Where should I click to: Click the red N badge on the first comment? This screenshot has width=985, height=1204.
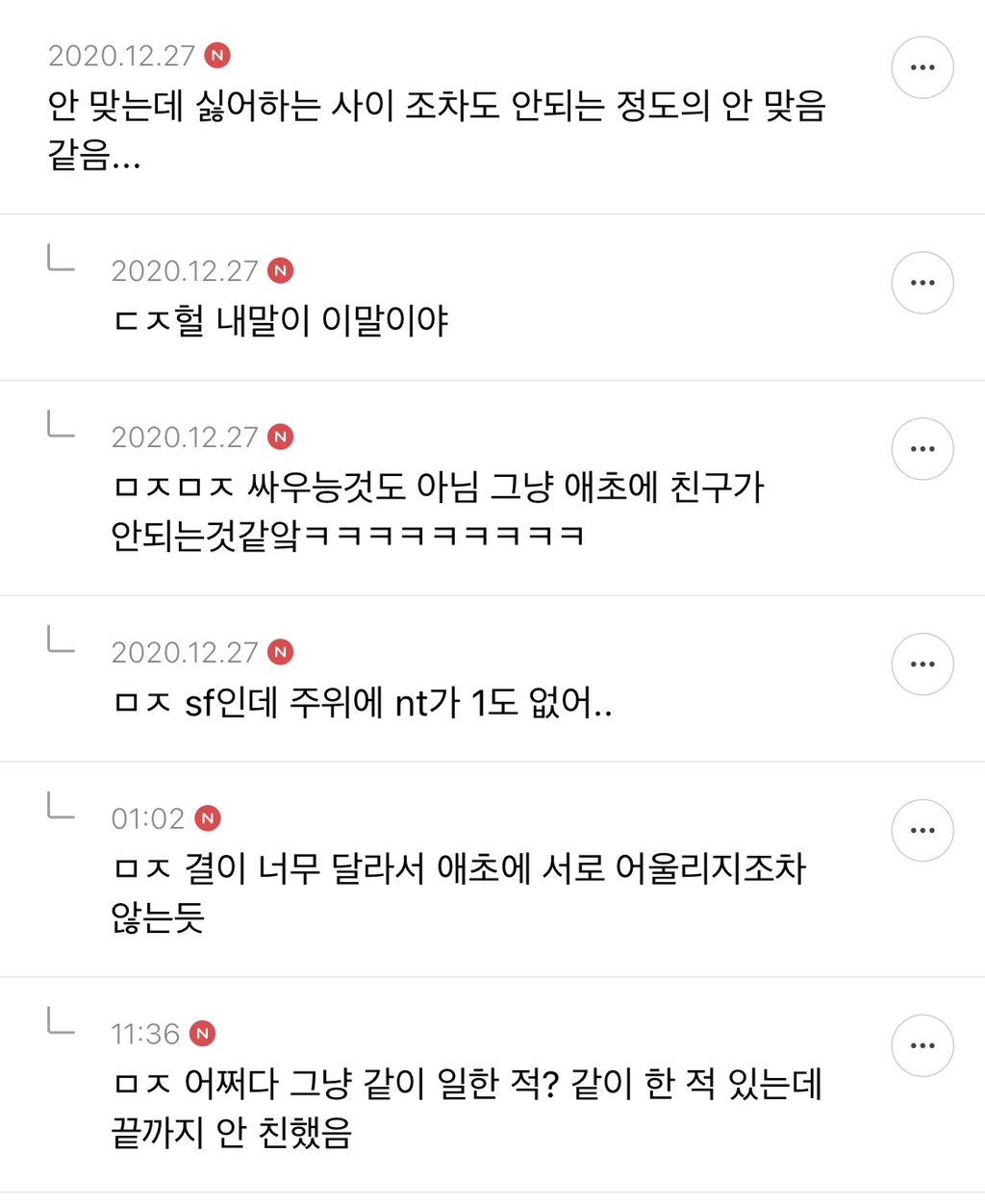coord(217,56)
